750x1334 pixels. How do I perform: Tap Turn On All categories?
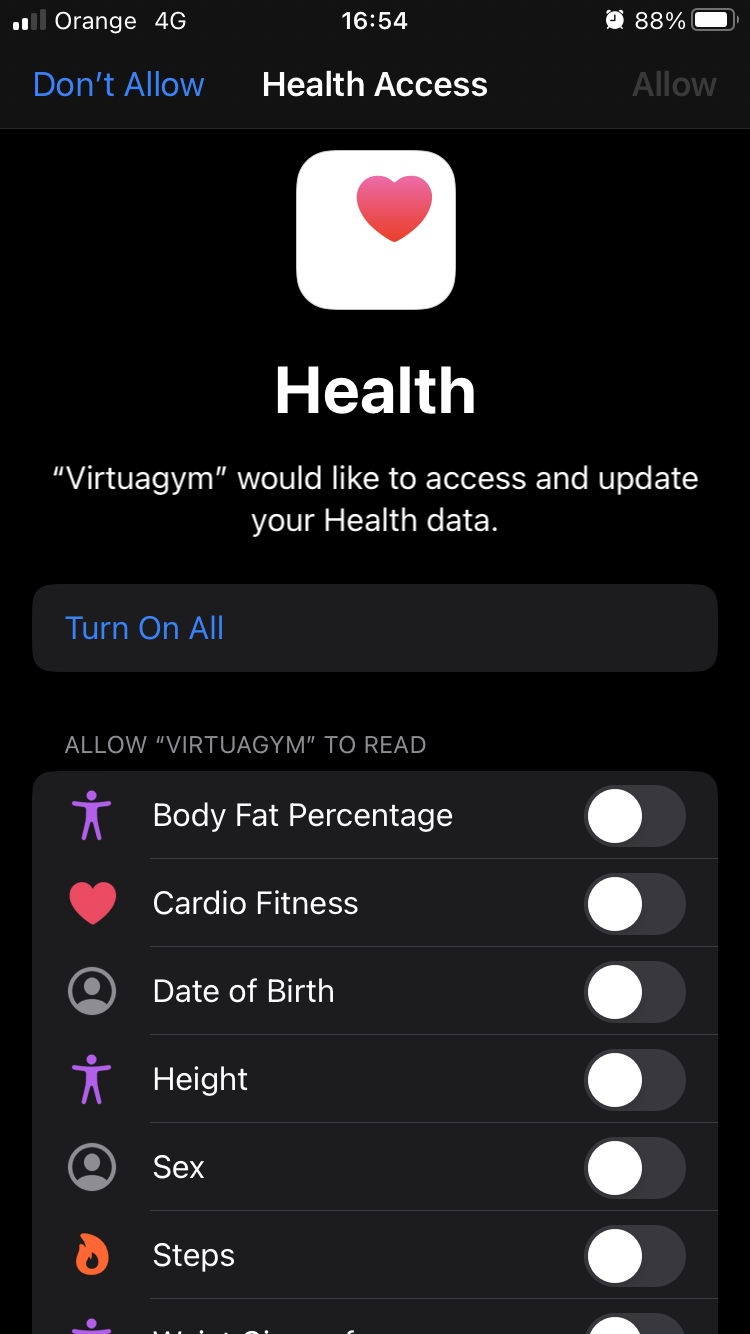(144, 628)
